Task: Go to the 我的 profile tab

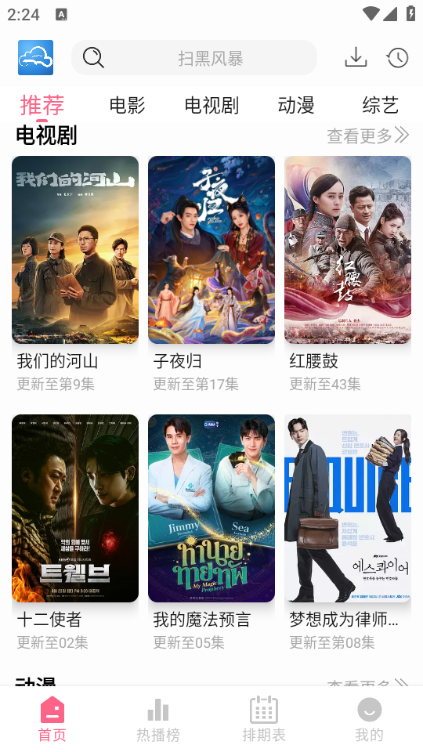Action: (x=369, y=719)
